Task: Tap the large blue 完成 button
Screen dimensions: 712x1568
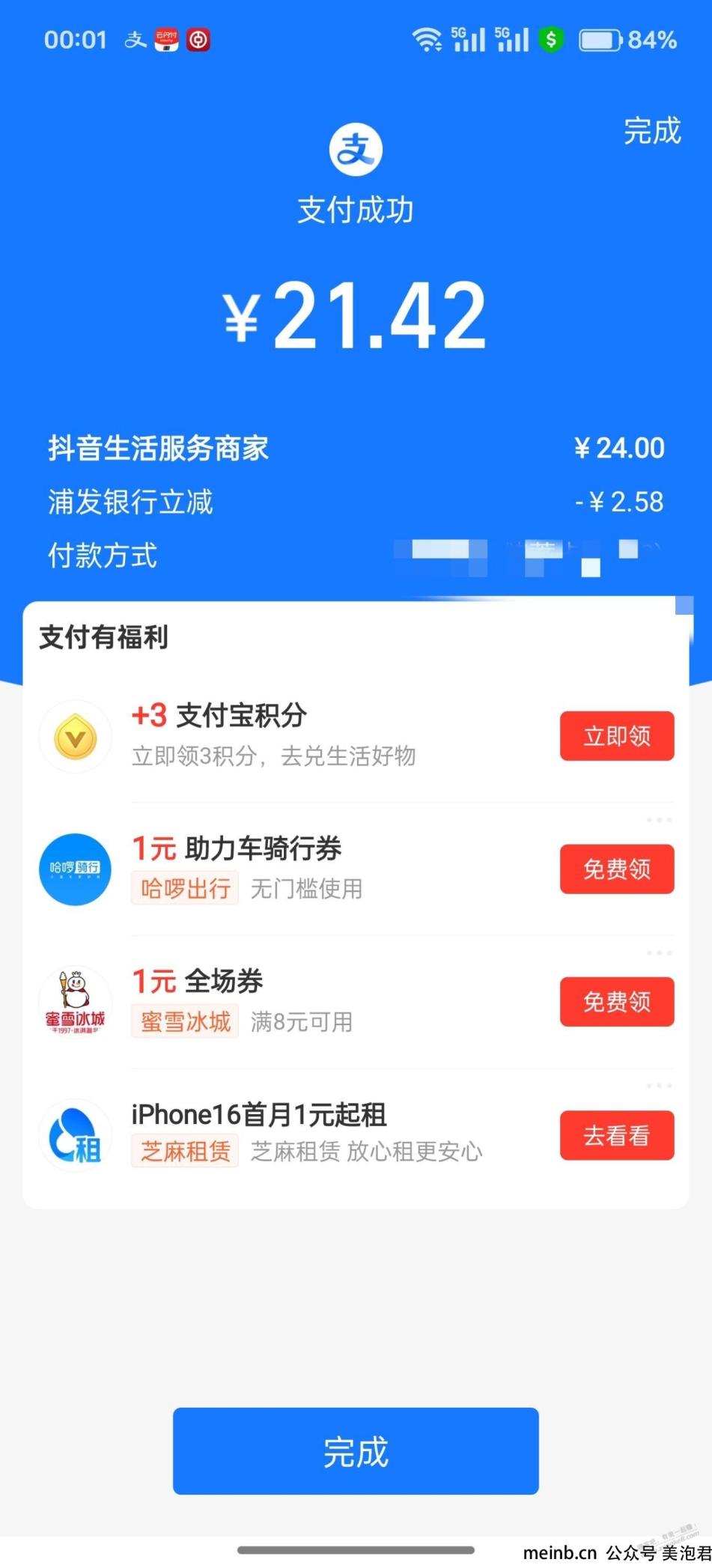Action: [356, 1451]
